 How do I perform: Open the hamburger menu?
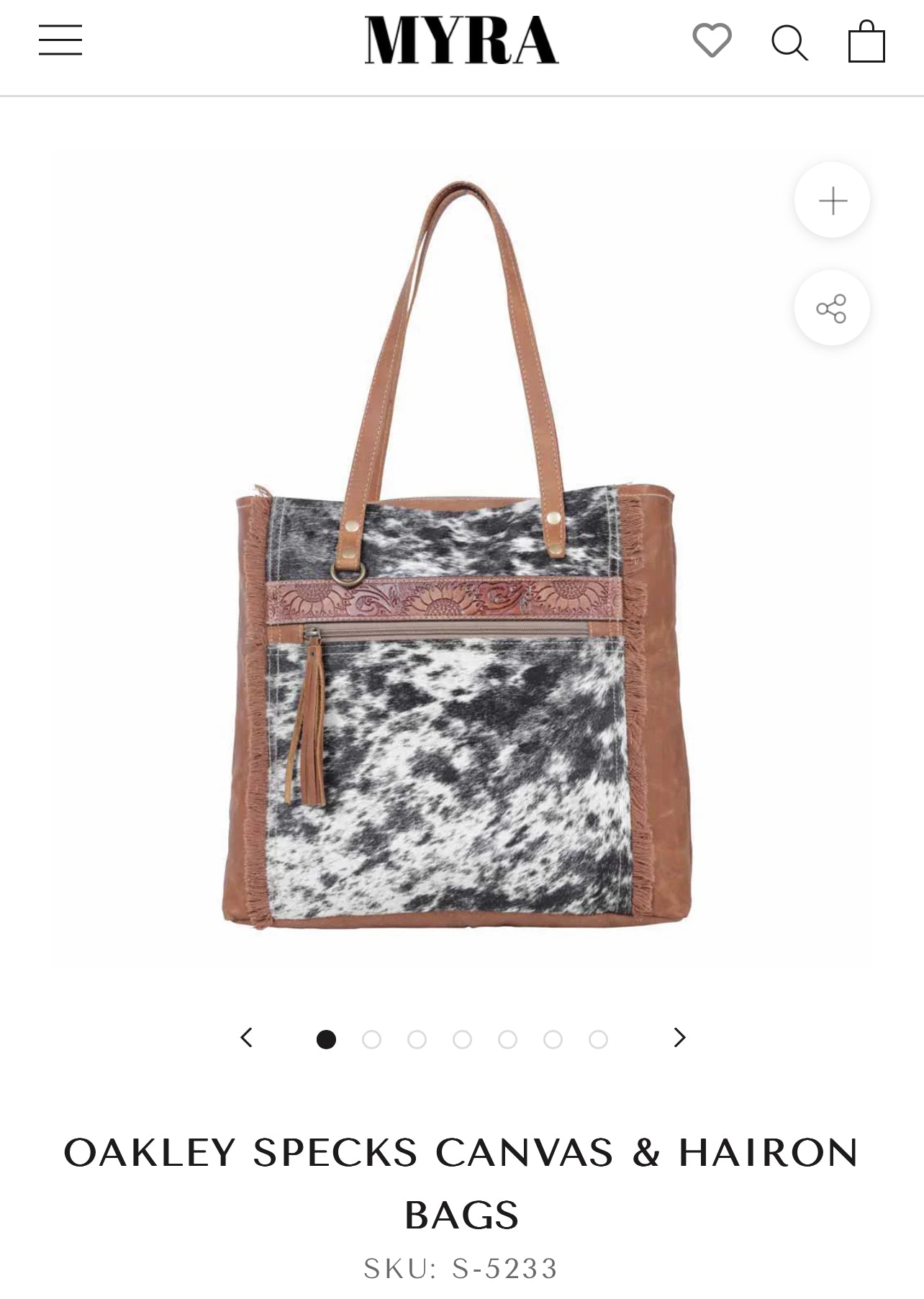(x=60, y=40)
